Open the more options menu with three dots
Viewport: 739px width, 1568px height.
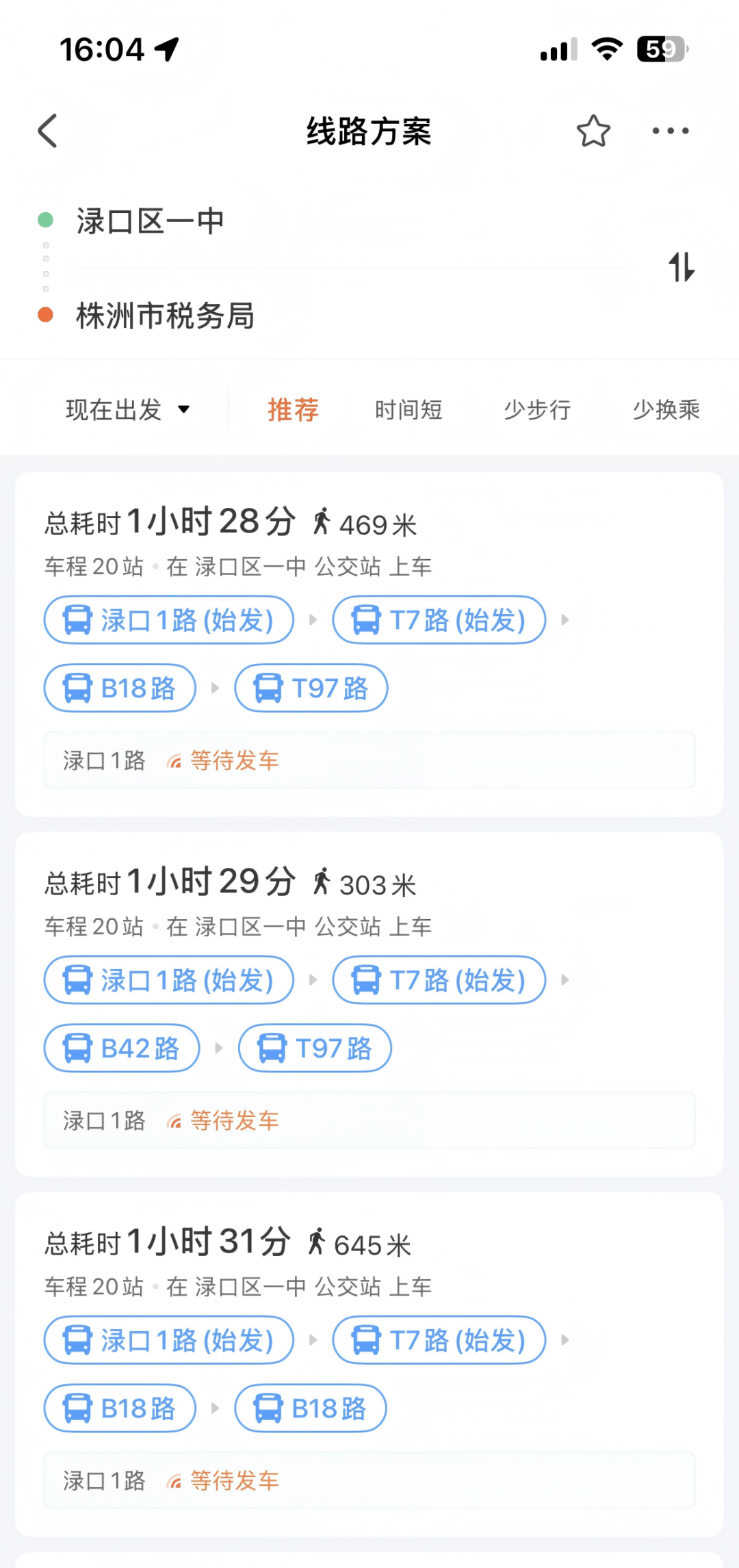click(669, 131)
